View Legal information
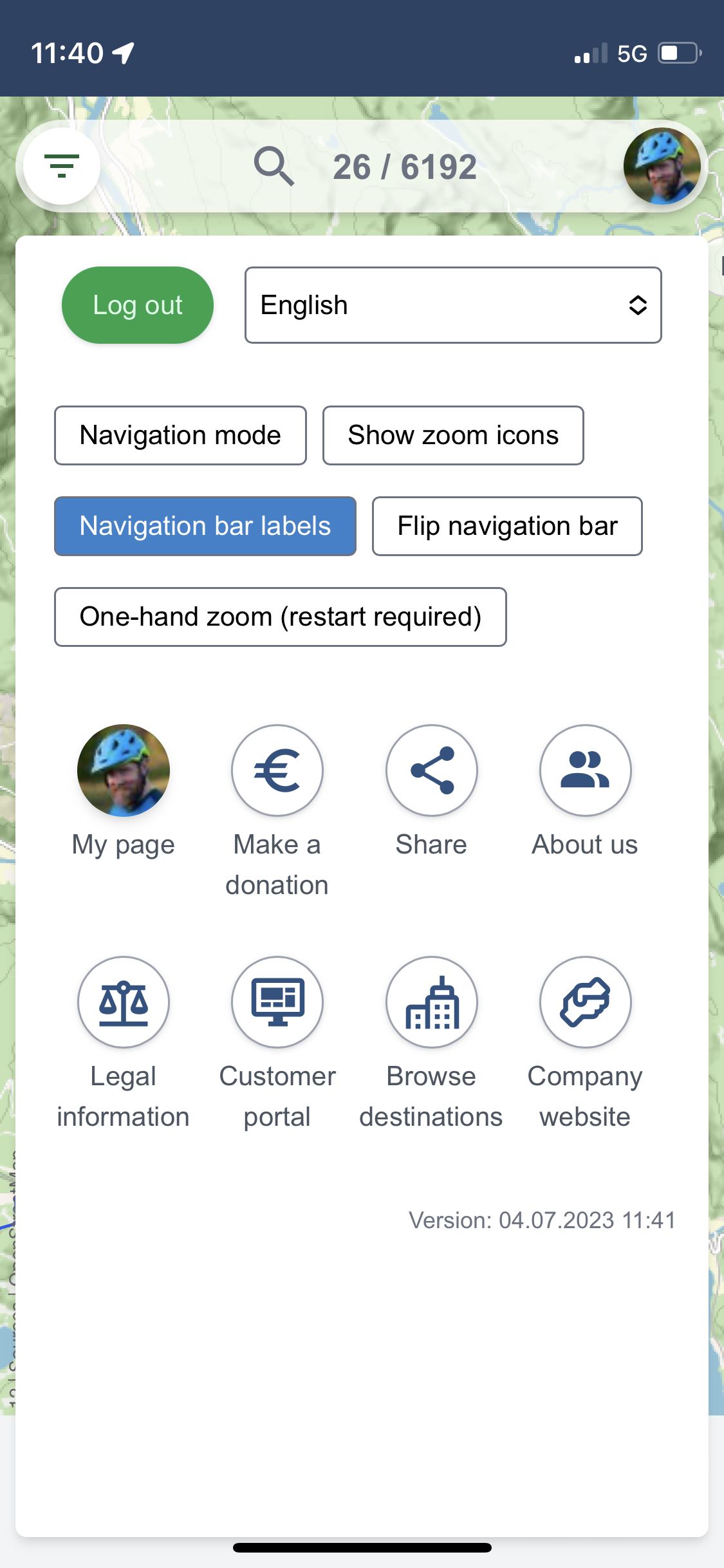Screen dimensions: 724x1568 (123, 1002)
